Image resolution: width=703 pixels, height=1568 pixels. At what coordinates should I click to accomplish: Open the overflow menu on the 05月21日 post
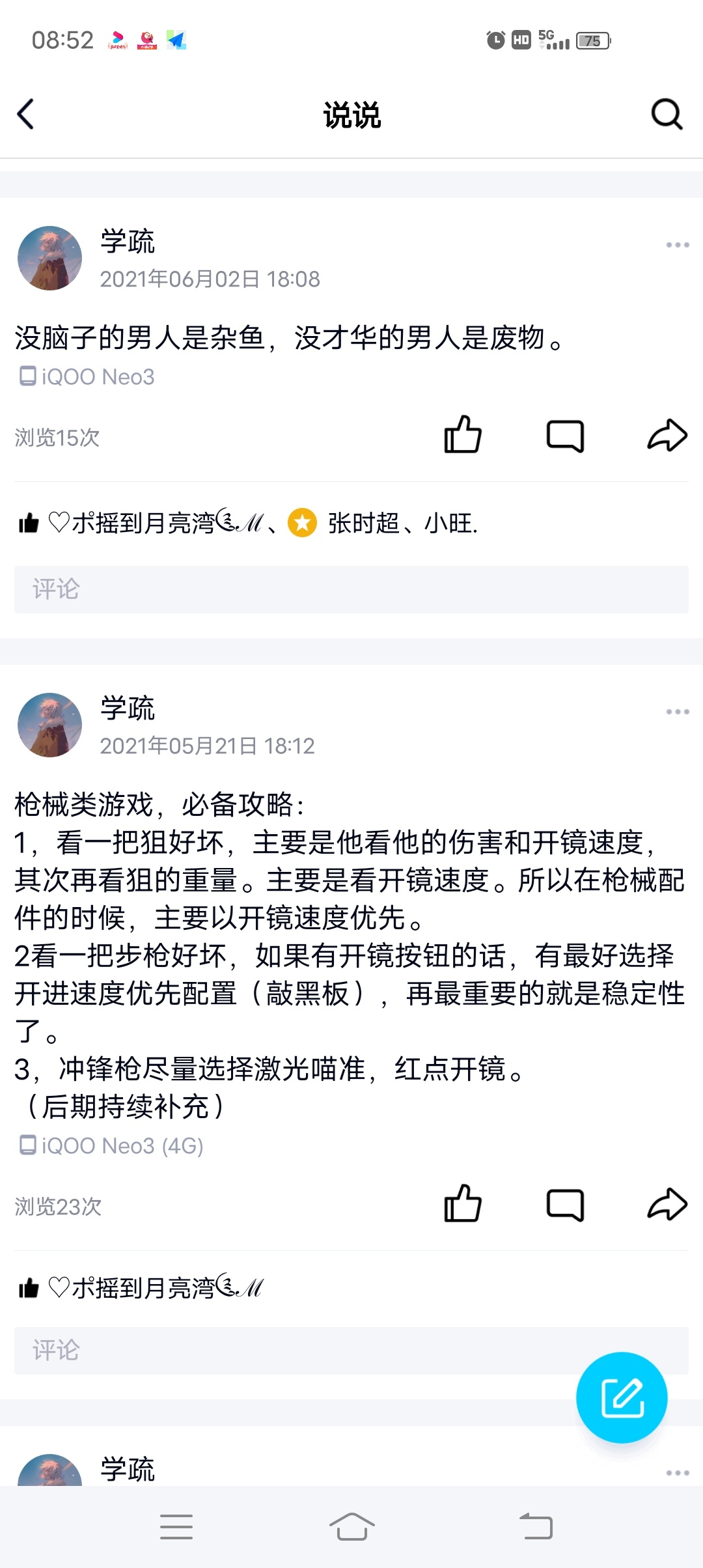[x=677, y=712]
